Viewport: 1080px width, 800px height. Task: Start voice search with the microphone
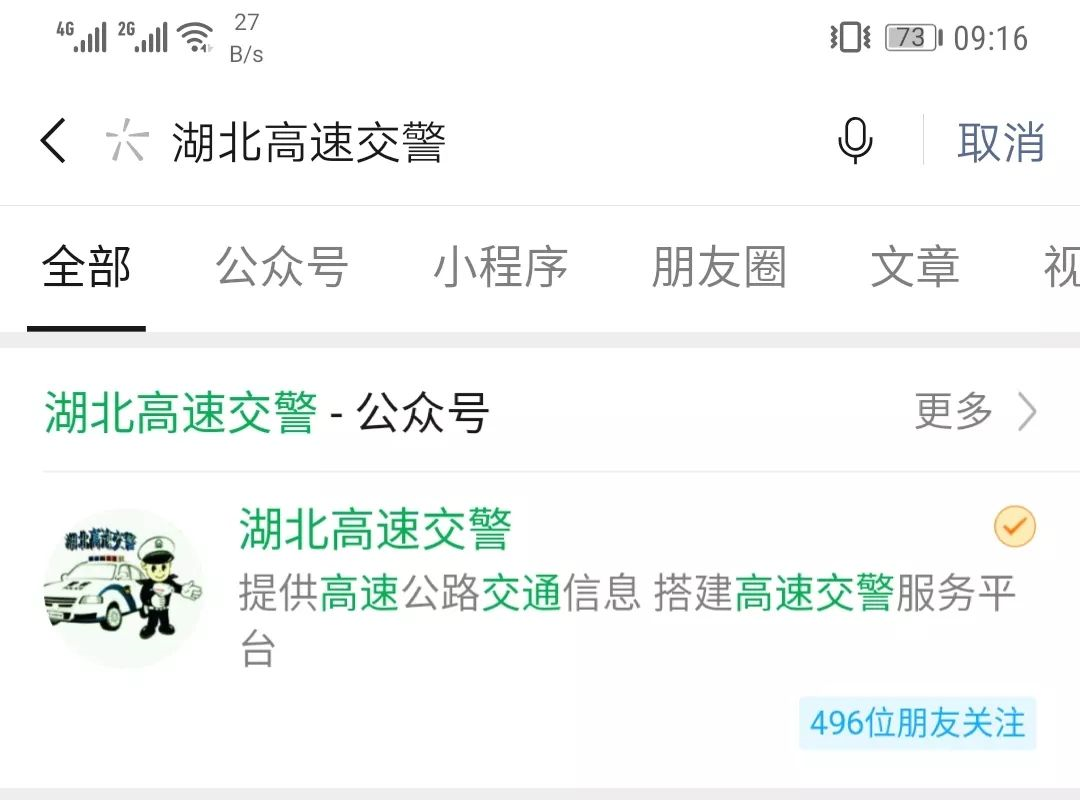click(855, 141)
